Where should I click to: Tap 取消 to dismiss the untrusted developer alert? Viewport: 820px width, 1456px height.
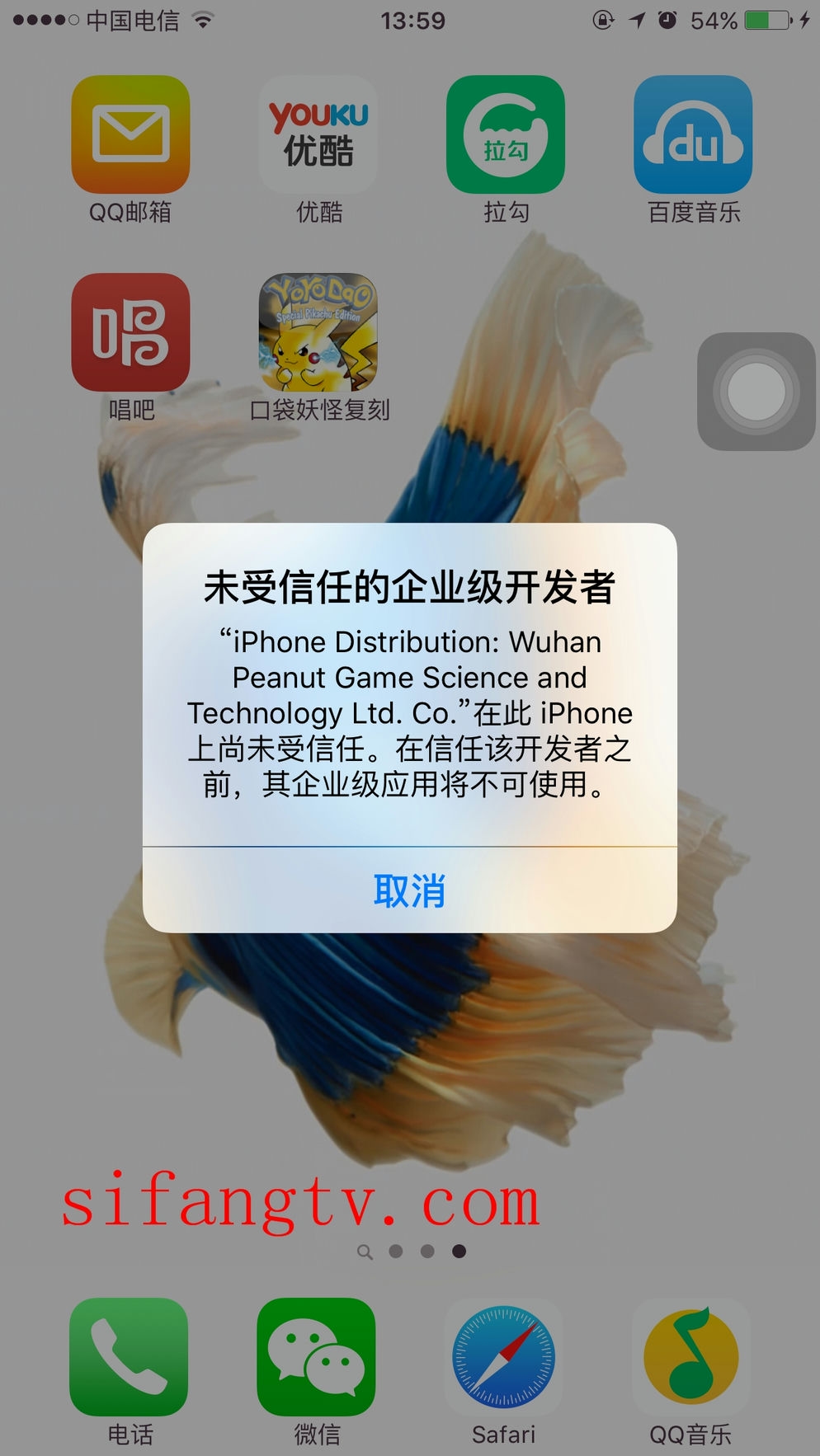point(409,890)
